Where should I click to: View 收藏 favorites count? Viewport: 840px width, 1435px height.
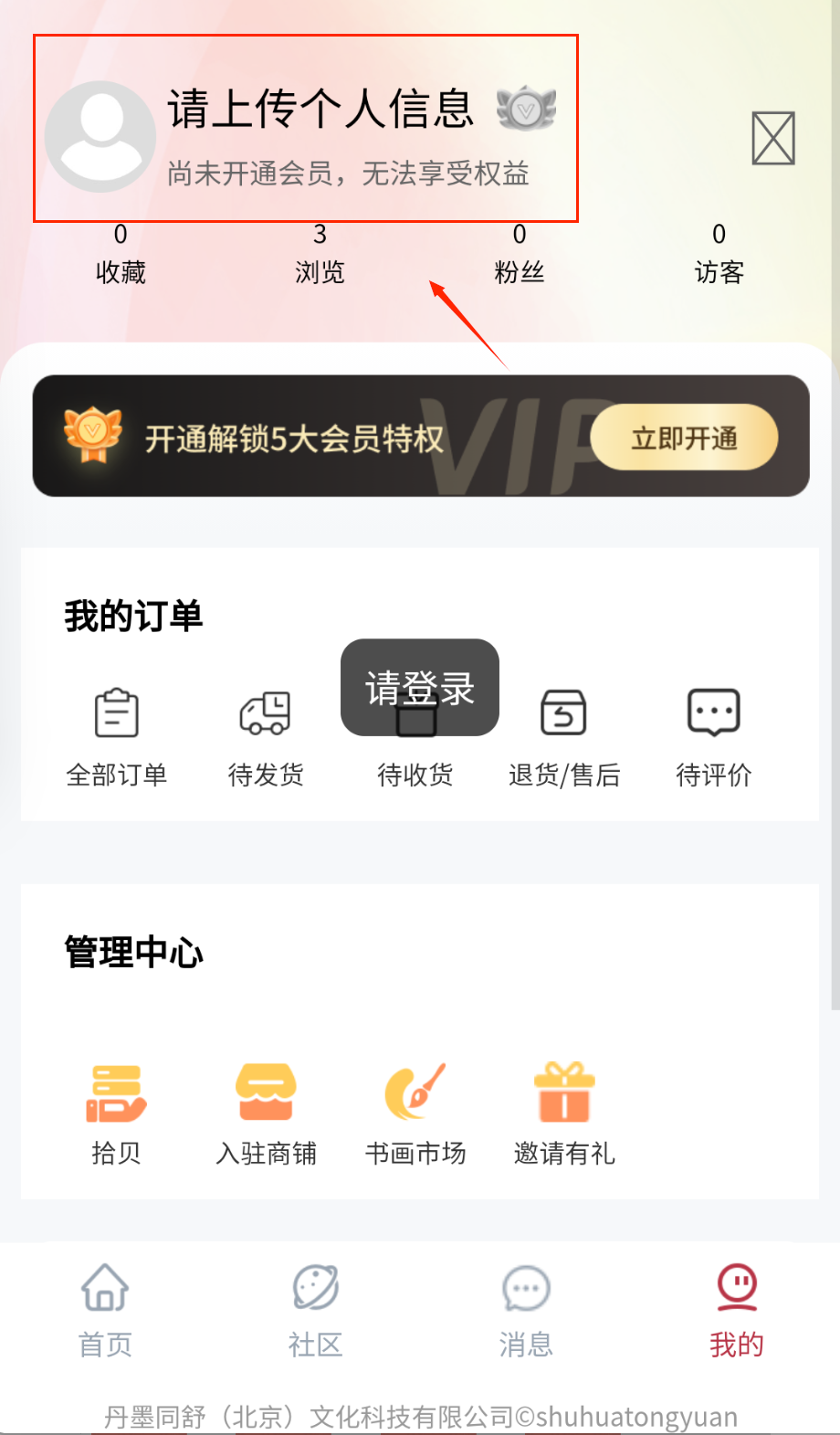tap(121, 253)
